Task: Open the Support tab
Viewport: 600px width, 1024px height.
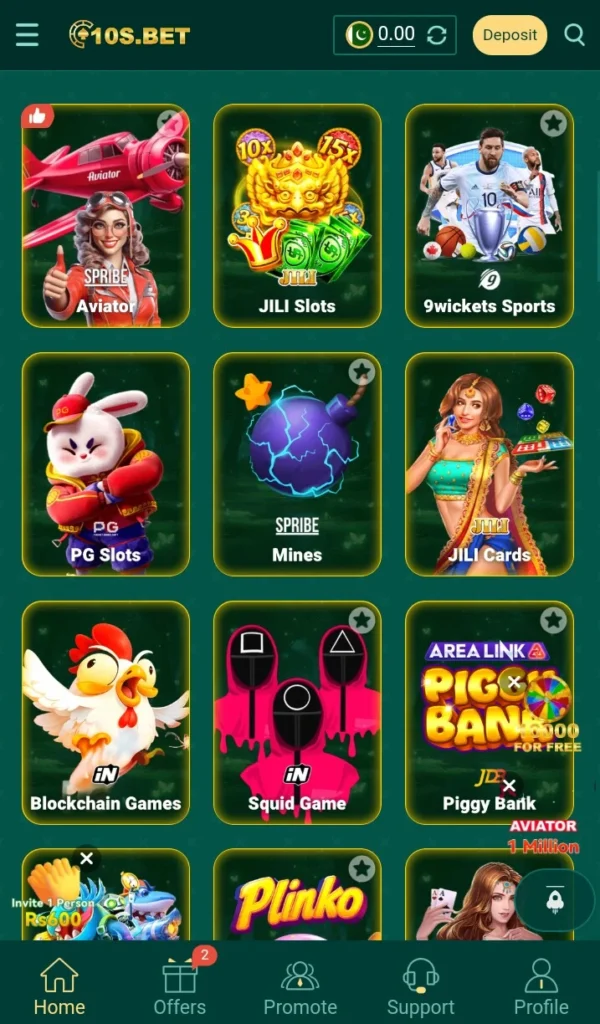Action: pyautogui.click(x=420, y=985)
